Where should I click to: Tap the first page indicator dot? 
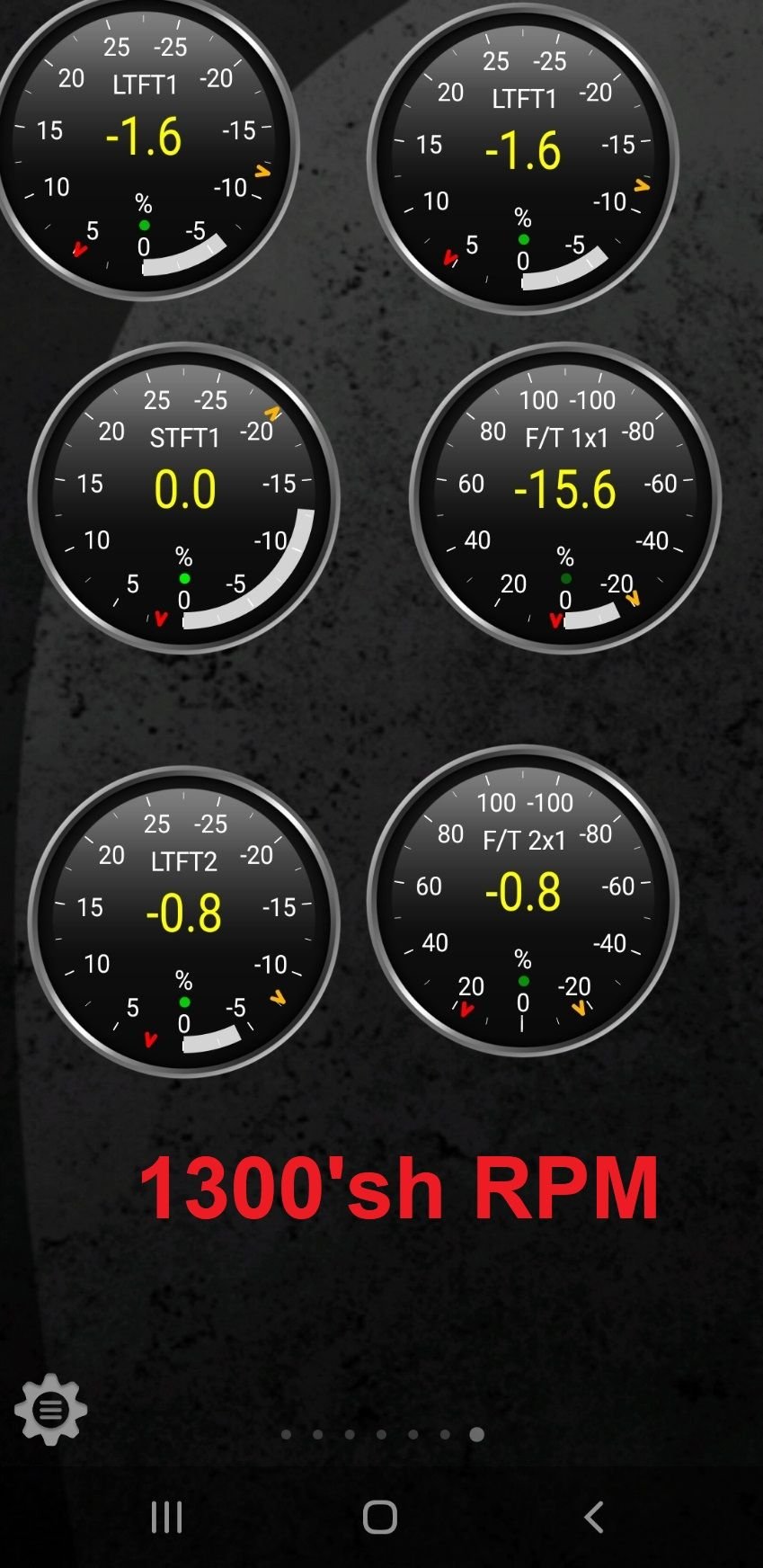(286, 1434)
